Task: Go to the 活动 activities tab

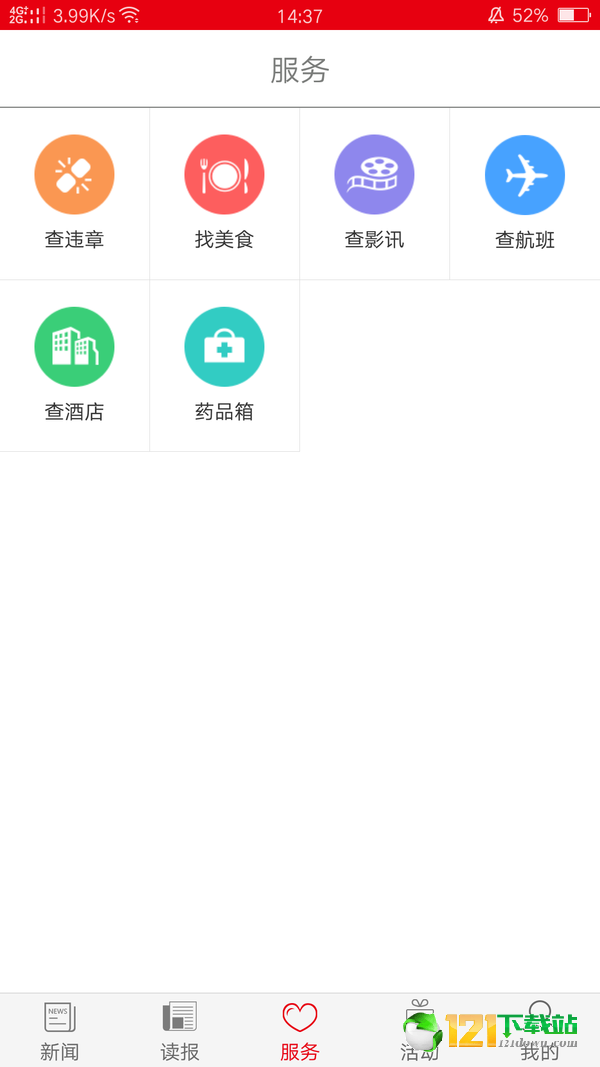Action: [418, 1030]
